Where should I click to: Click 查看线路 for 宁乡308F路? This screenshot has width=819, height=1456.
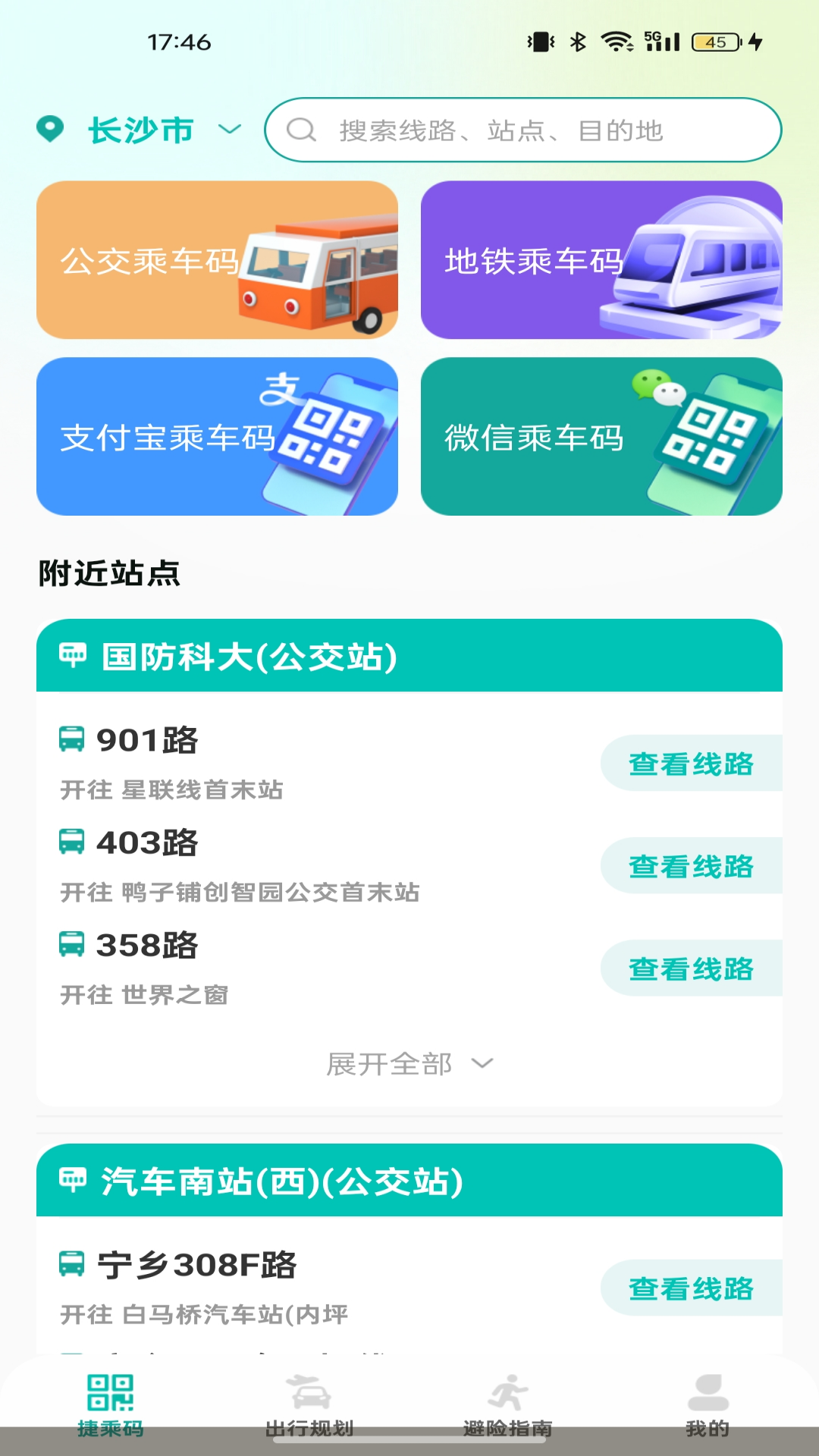click(691, 1289)
